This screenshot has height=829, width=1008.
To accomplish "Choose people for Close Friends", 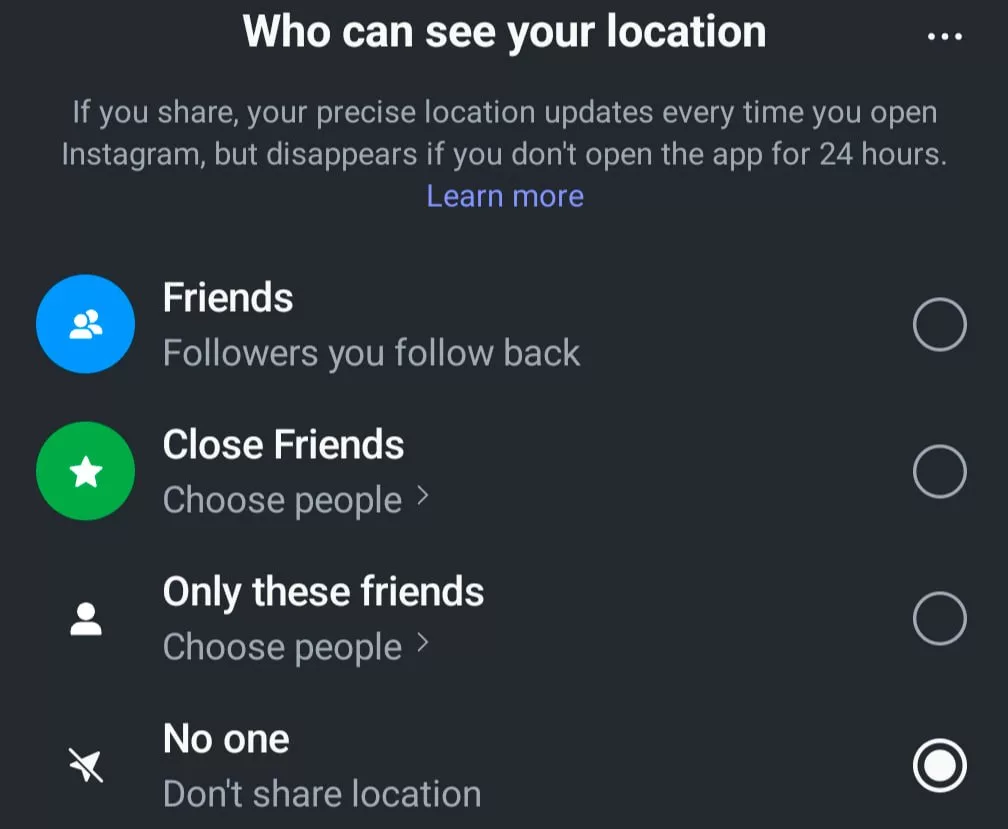I will point(295,500).
